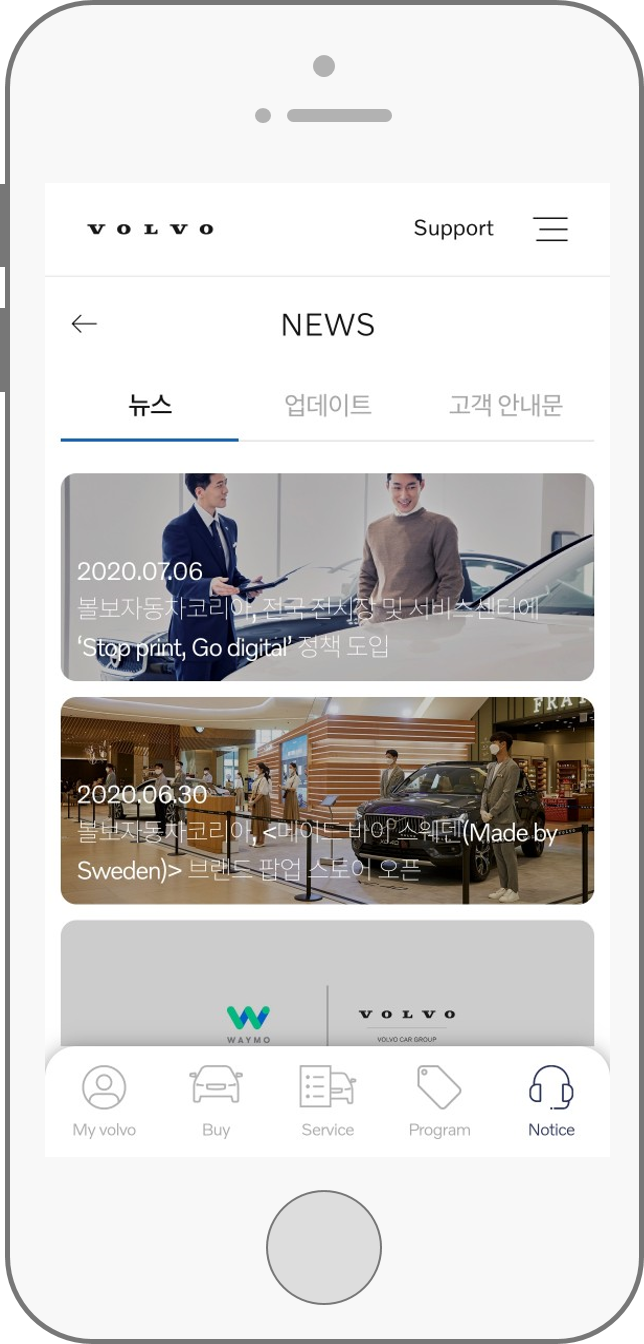The height and width of the screenshot is (1344, 644).
Task: Select the 뉴스 tab
Action: click(x=150, y=405)
